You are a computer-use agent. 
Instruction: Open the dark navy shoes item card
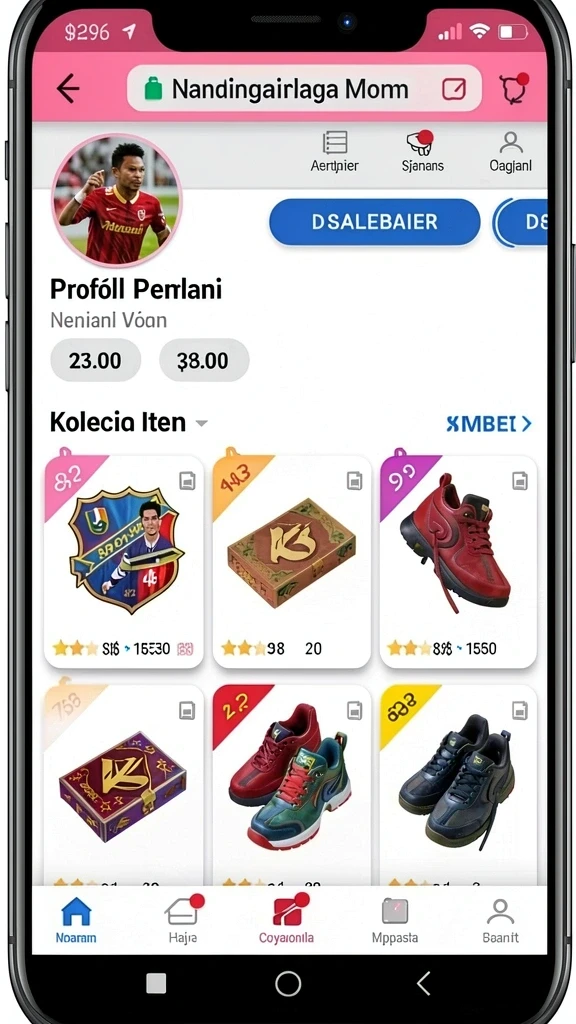(458, 784)
